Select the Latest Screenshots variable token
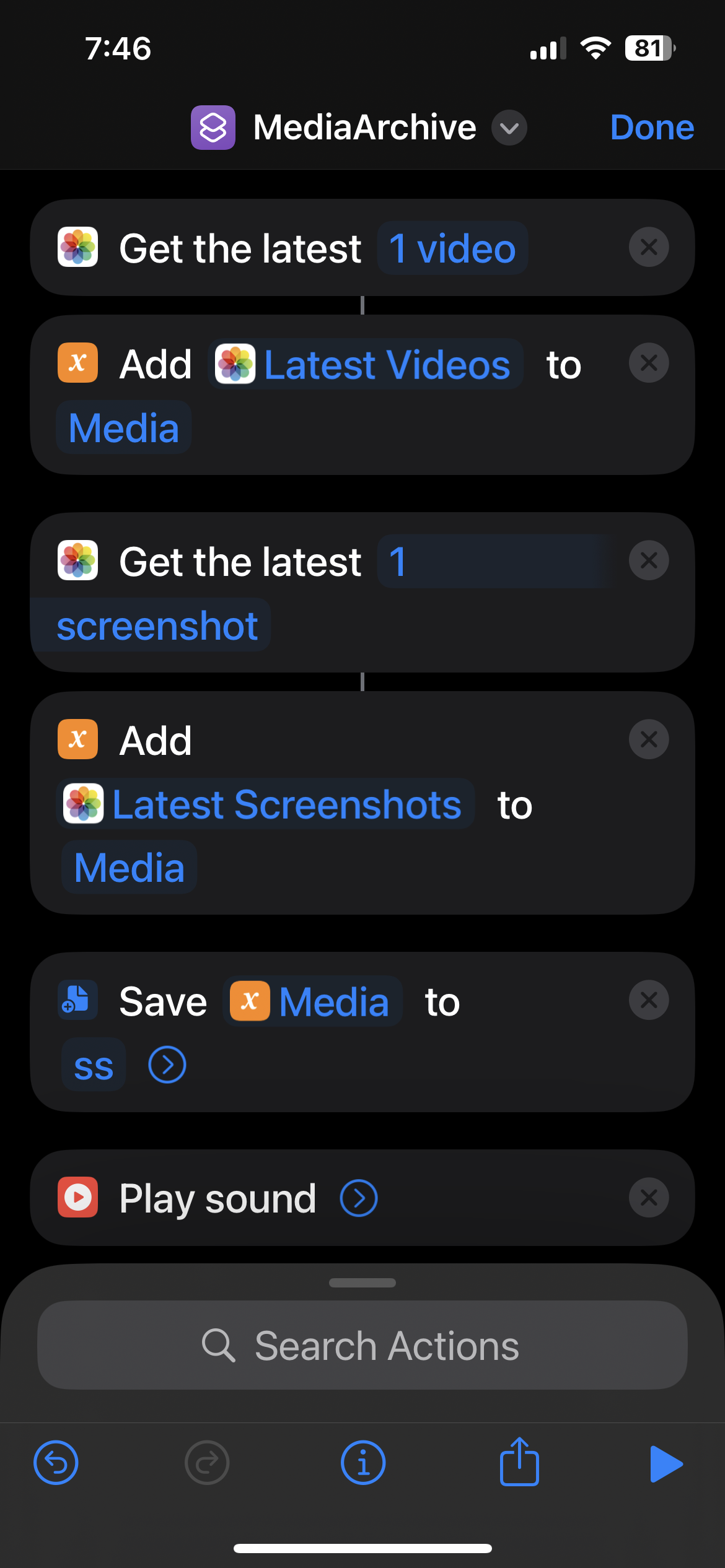 pos(266,804)
